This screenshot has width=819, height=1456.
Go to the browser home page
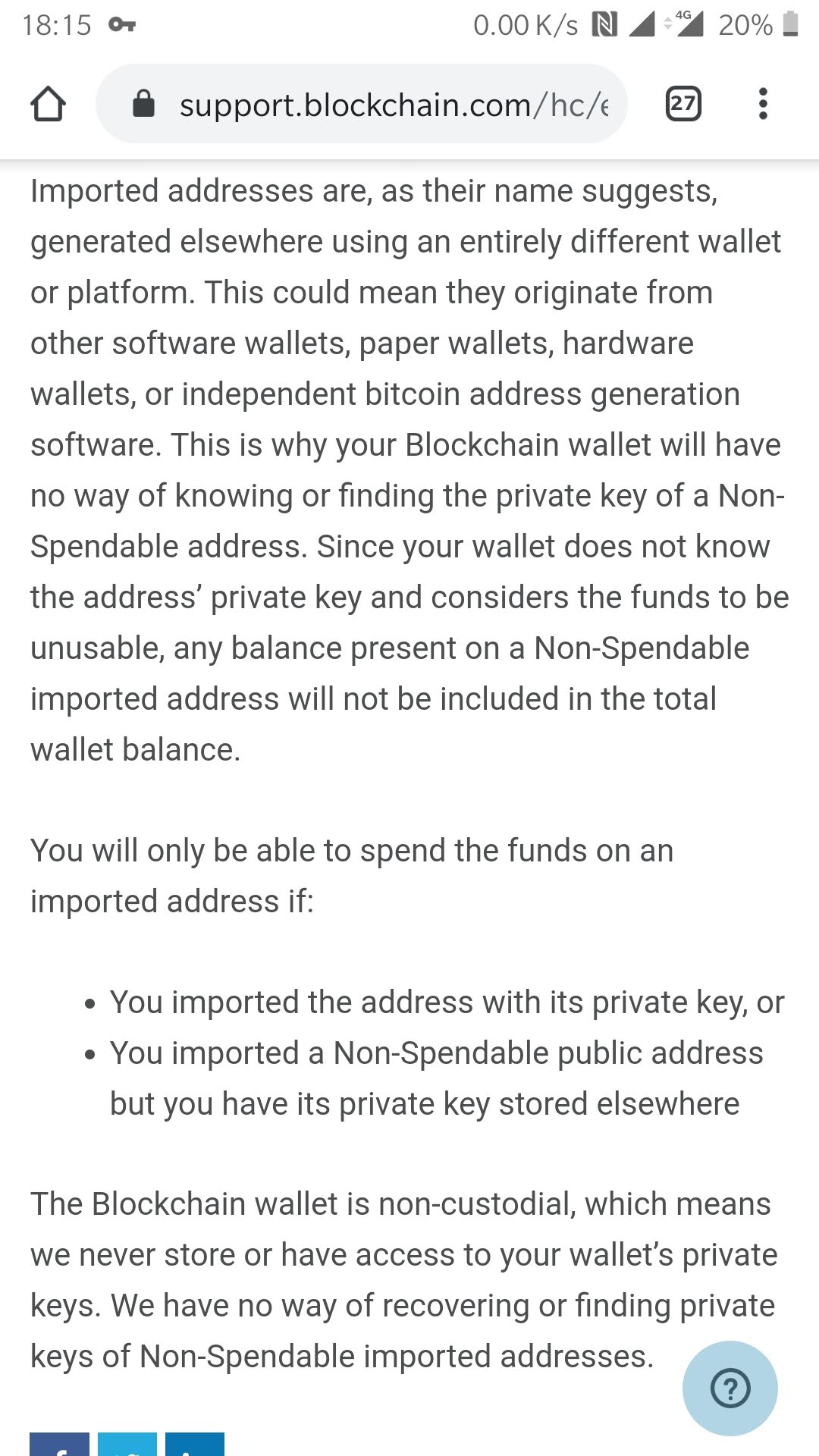click(x=48, y=104)
